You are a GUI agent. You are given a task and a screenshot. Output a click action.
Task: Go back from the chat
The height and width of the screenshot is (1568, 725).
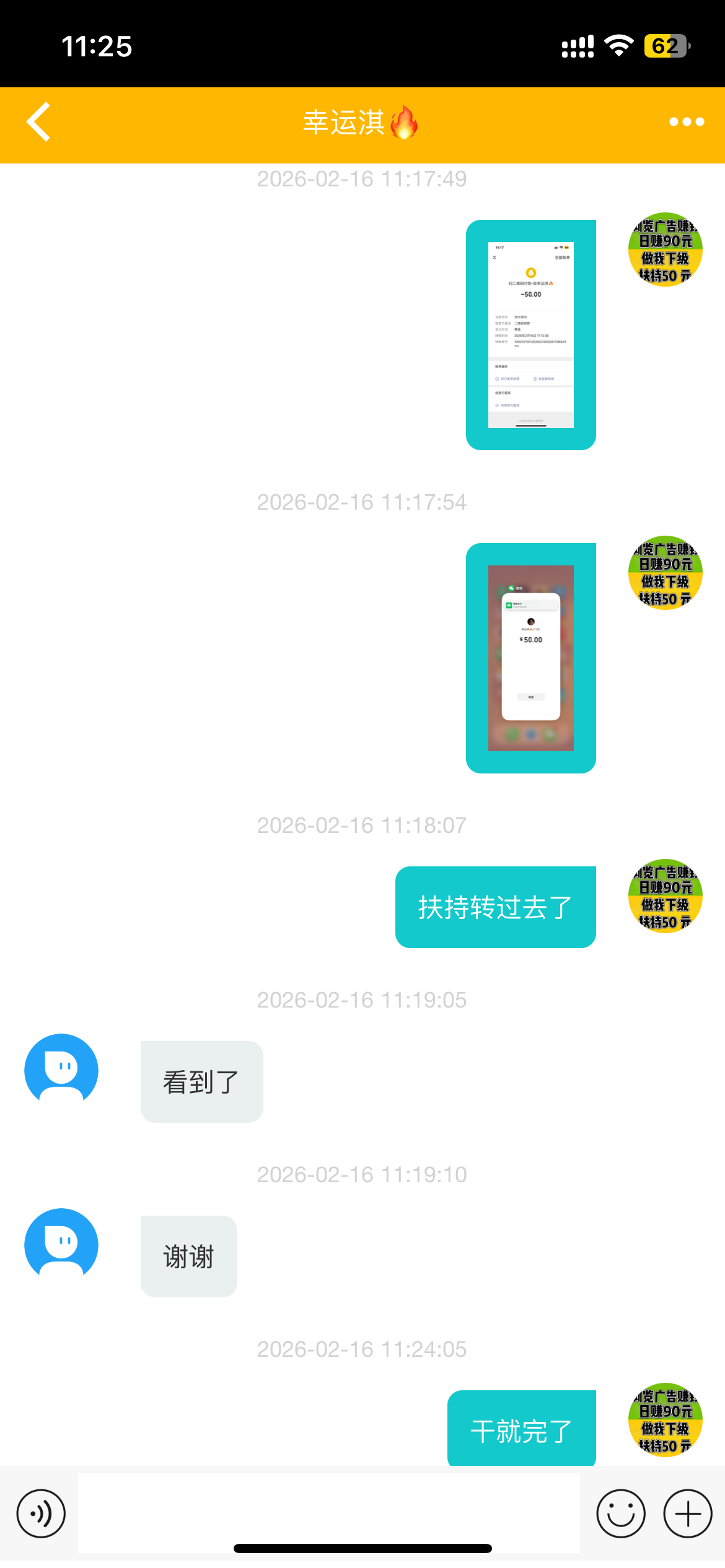(x=38, y=122)
